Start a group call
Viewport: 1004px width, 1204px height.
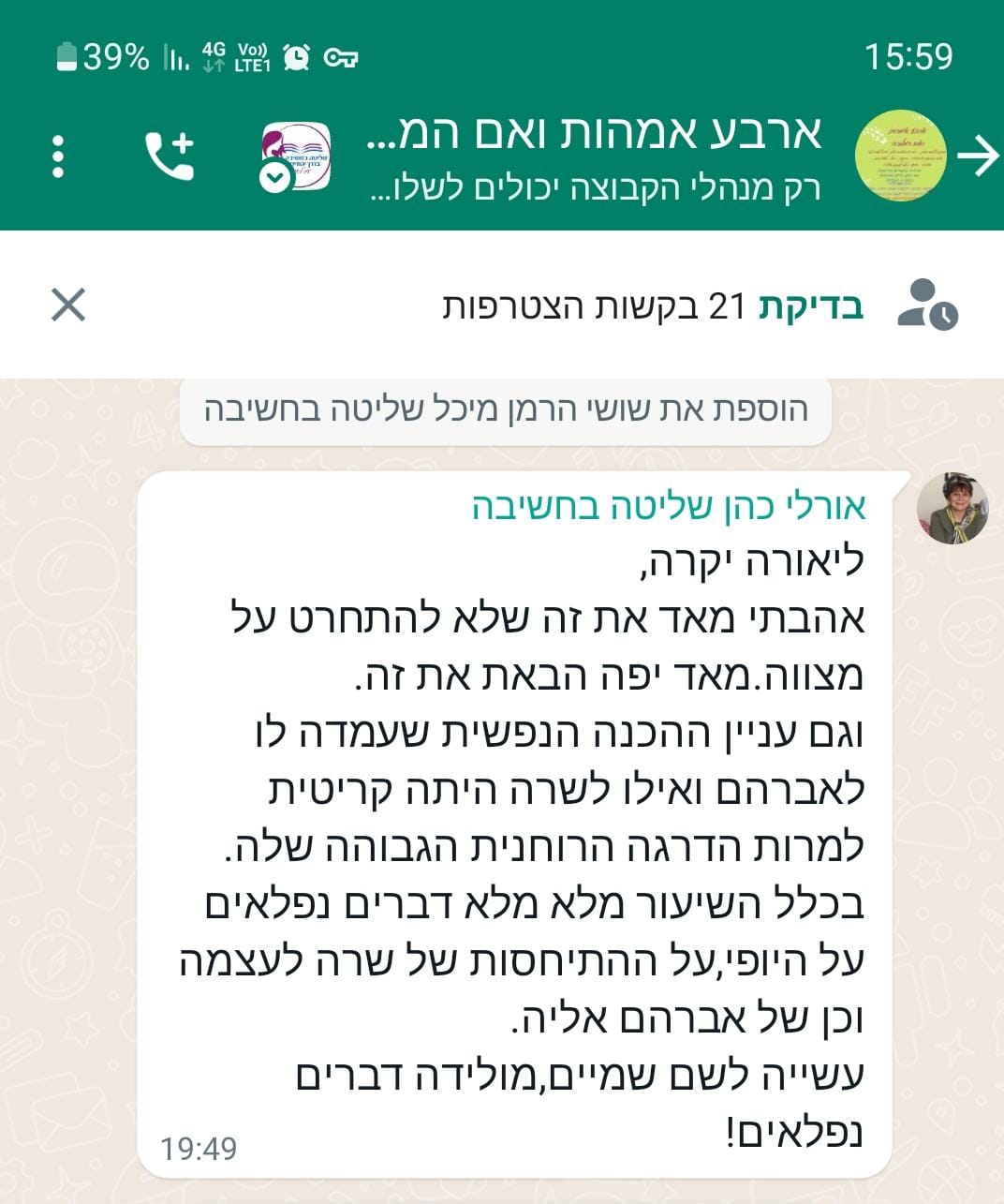pyautogui.click(x=170, y=156)
